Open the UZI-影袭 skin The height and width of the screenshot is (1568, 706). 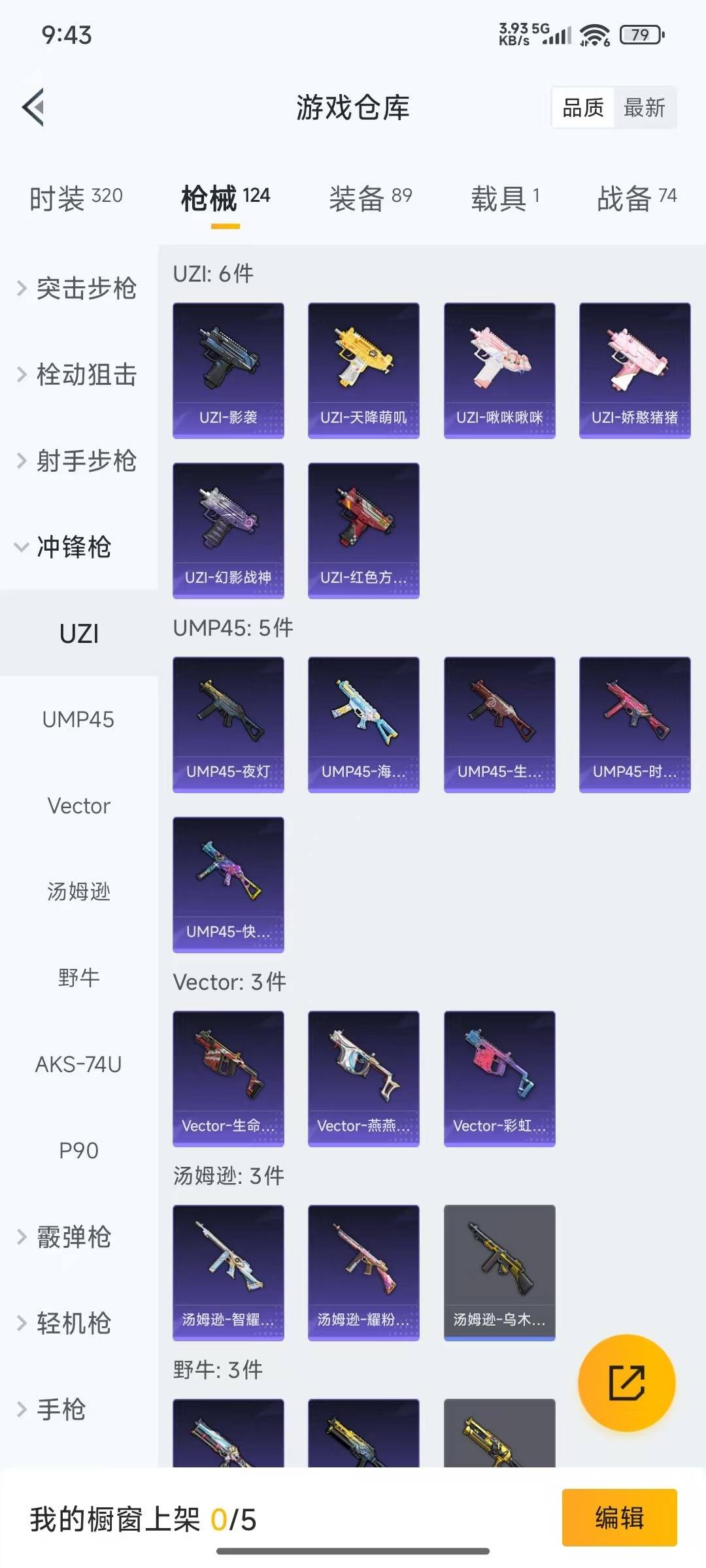(x=228, y=370)
